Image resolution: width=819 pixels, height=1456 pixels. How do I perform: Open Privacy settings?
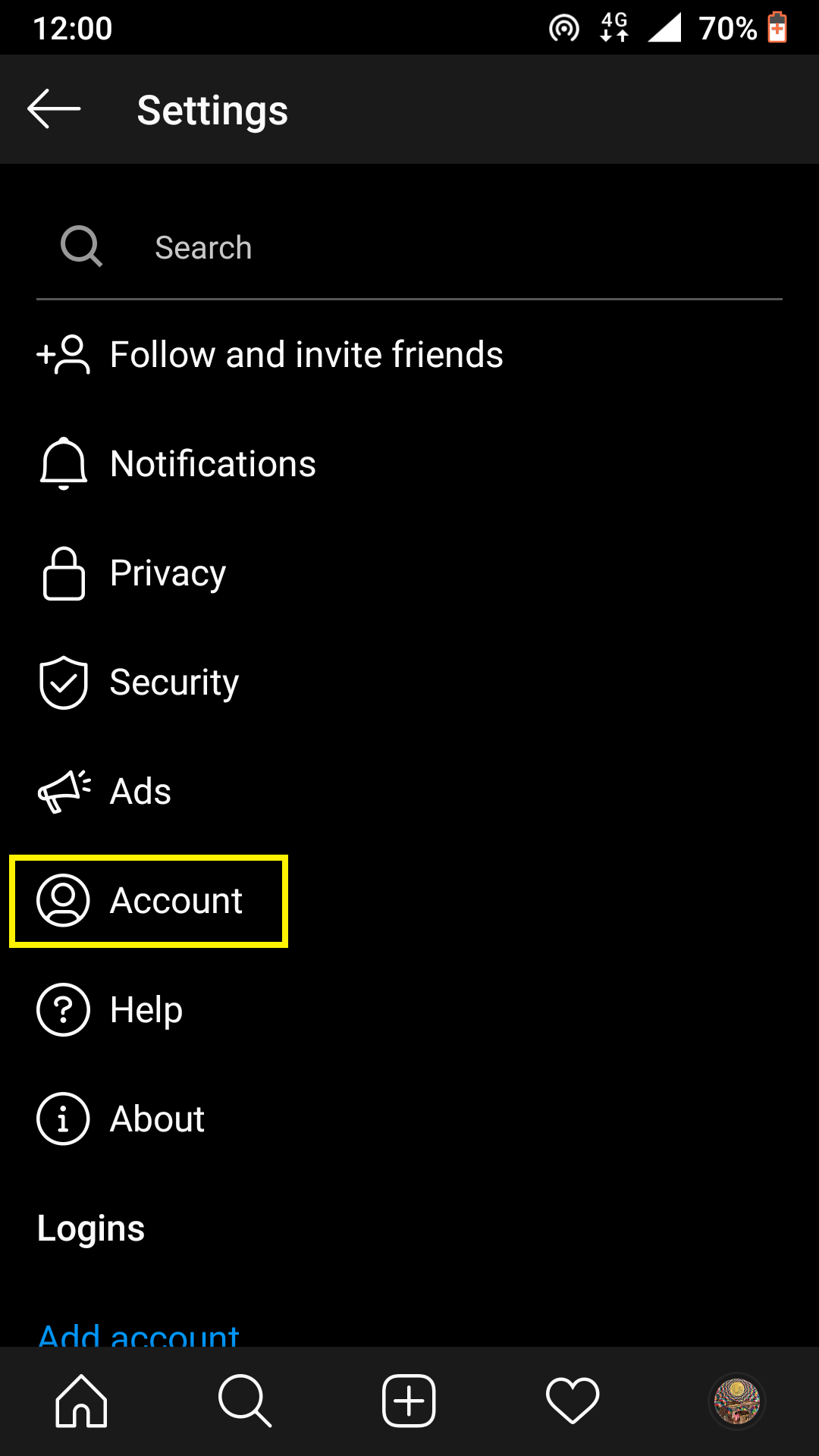(409, 573)
